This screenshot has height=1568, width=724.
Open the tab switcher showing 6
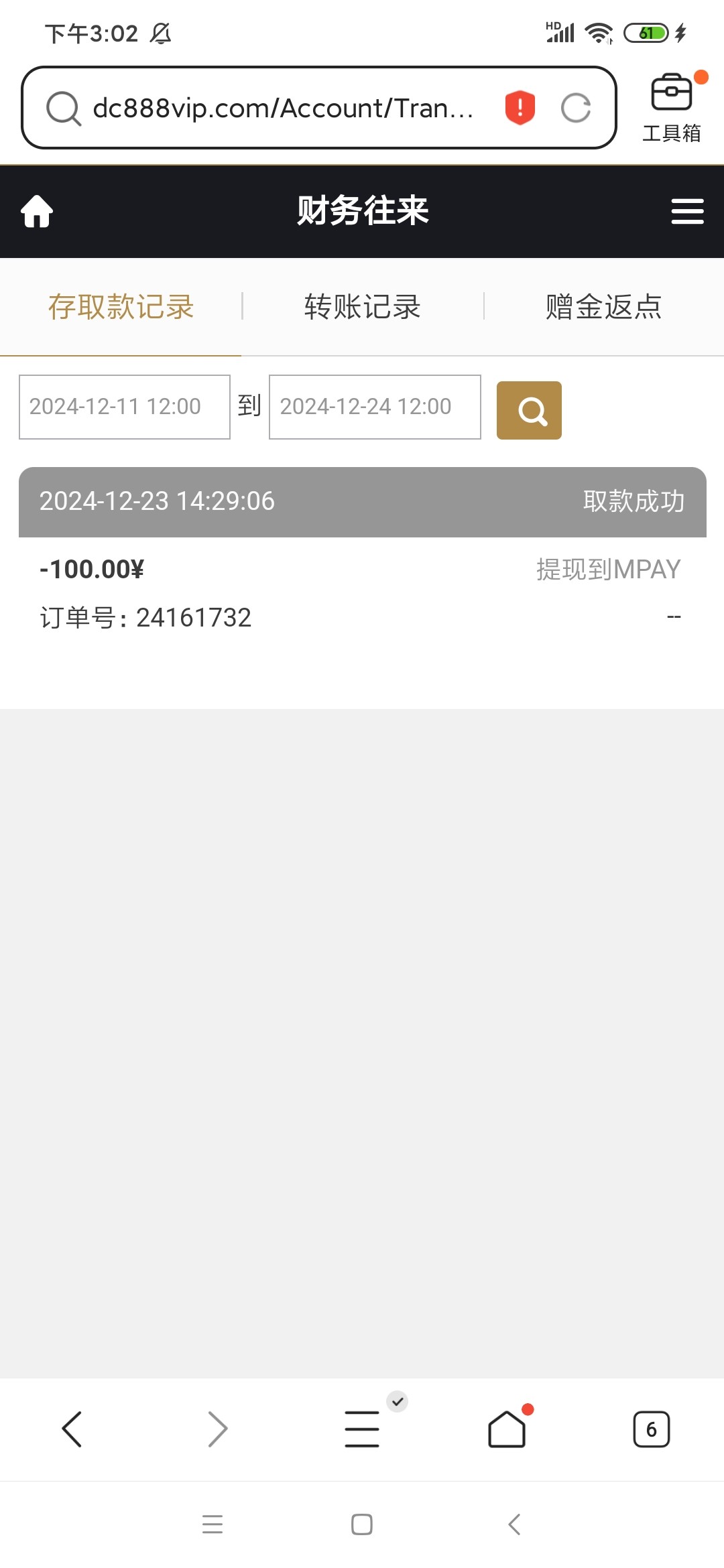pos(652,1429)
